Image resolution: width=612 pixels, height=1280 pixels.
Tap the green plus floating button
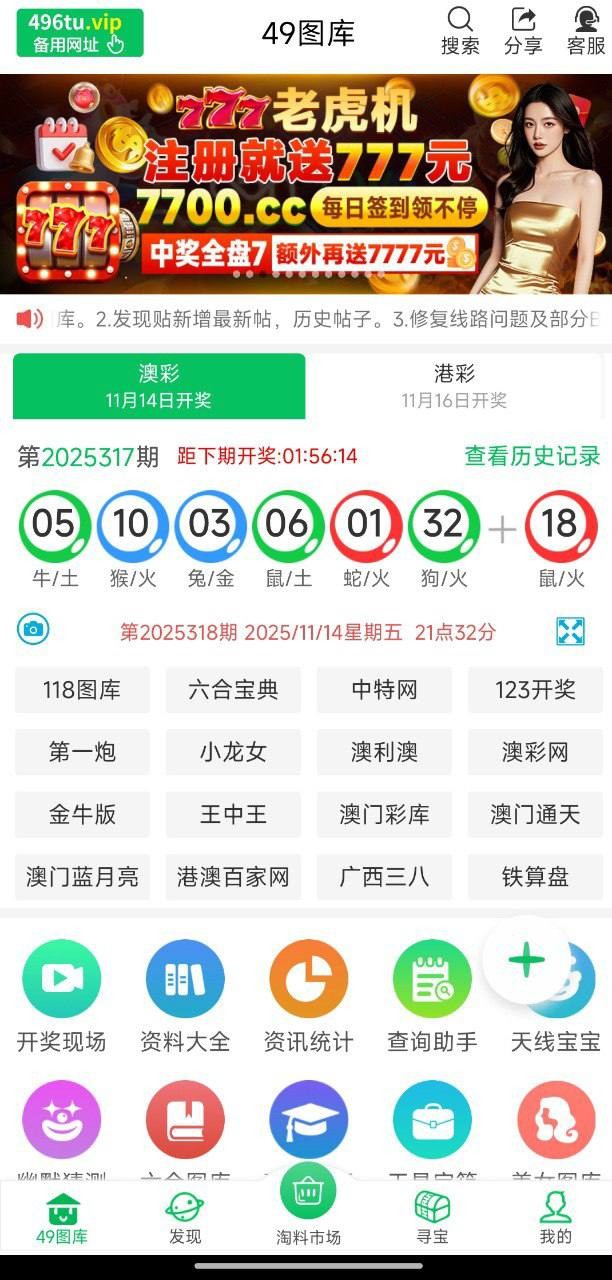526,961
